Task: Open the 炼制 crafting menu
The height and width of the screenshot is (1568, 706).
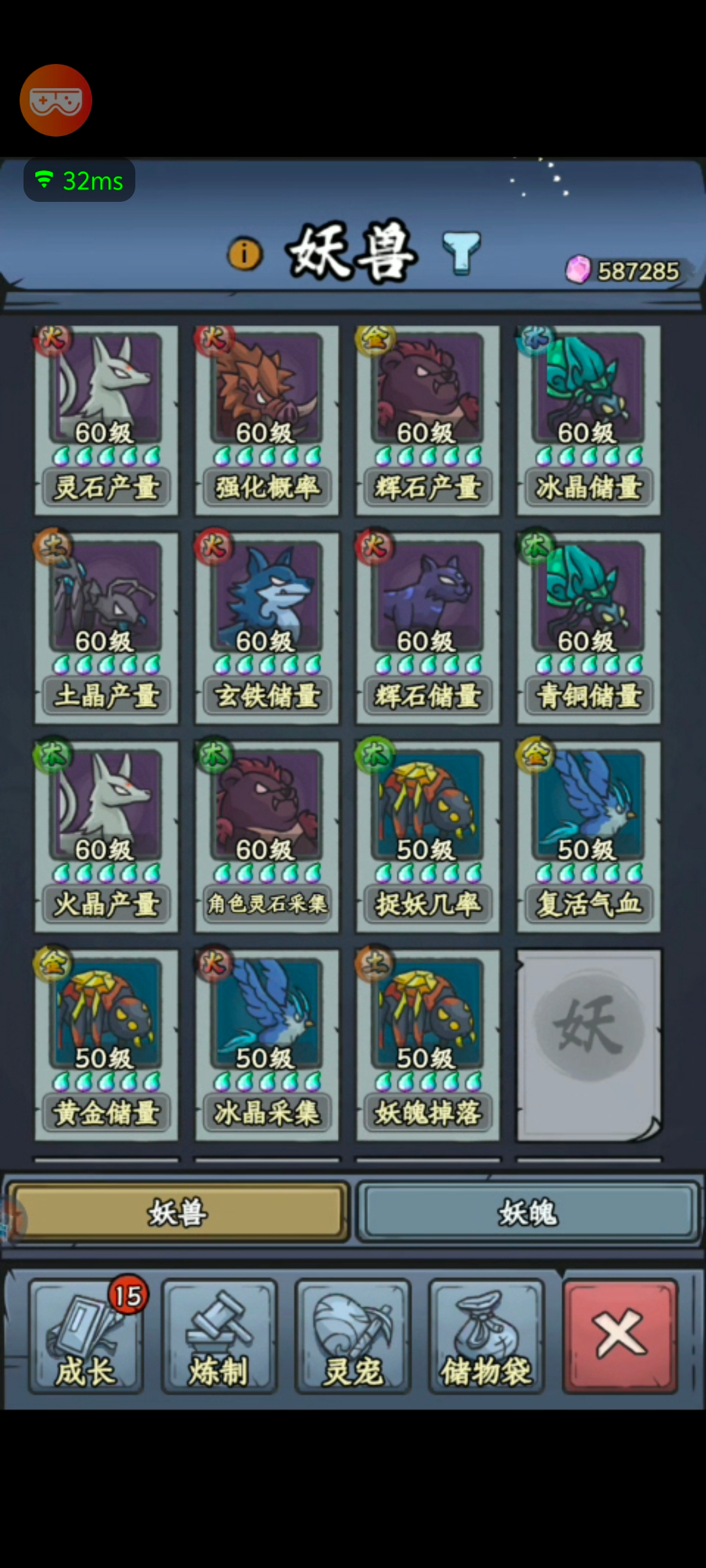Action: tap(219, 1335)
